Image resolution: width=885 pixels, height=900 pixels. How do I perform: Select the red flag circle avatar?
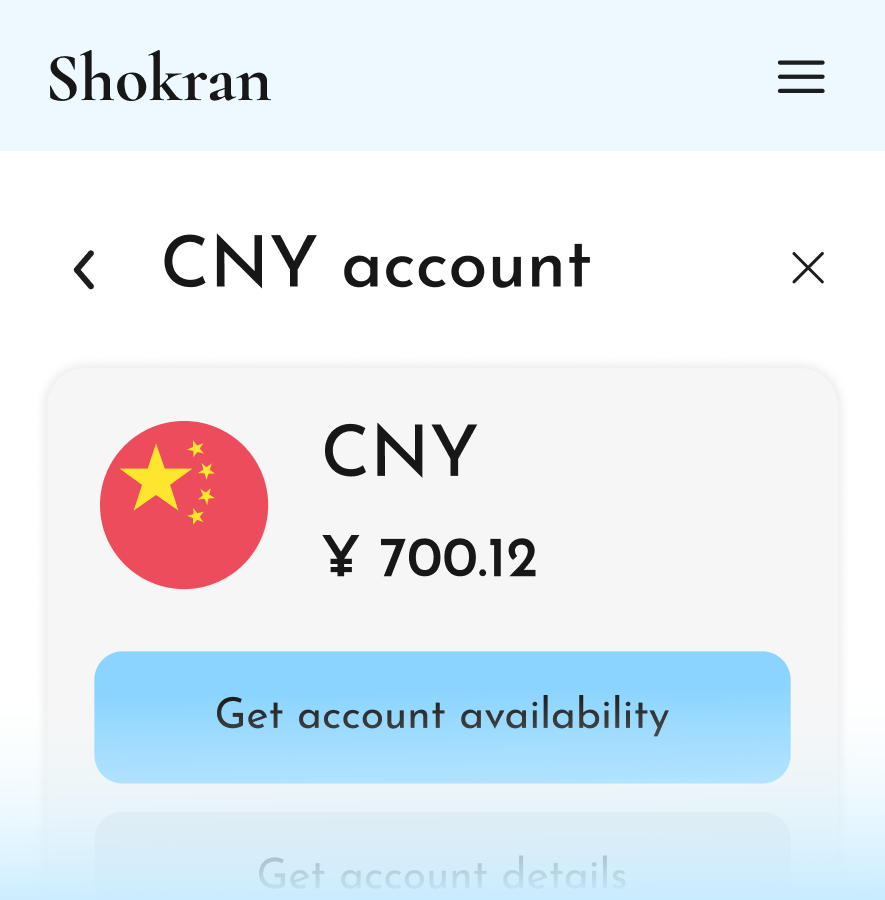point(183,505)
